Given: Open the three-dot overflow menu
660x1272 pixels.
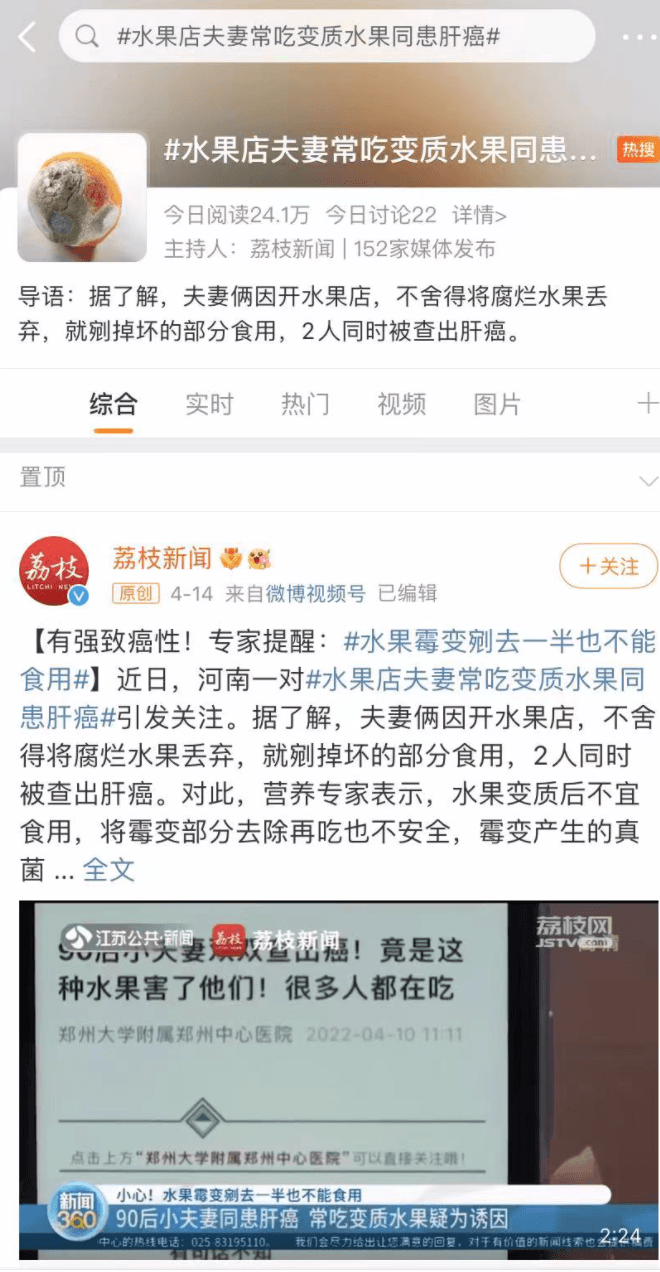Looking at the screenshot, I should click(x=638, y=37).
